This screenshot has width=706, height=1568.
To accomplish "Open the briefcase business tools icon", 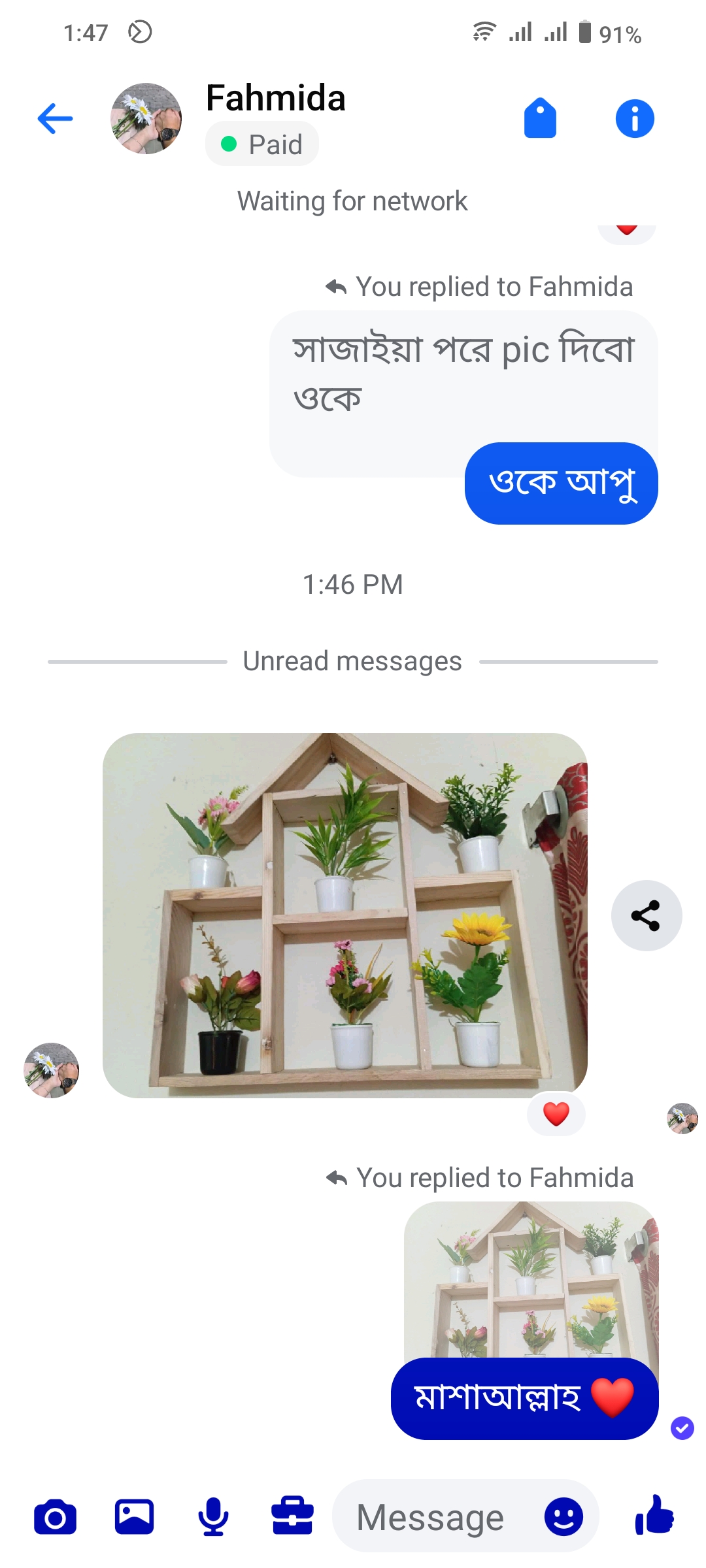I will click(292, 1515).
